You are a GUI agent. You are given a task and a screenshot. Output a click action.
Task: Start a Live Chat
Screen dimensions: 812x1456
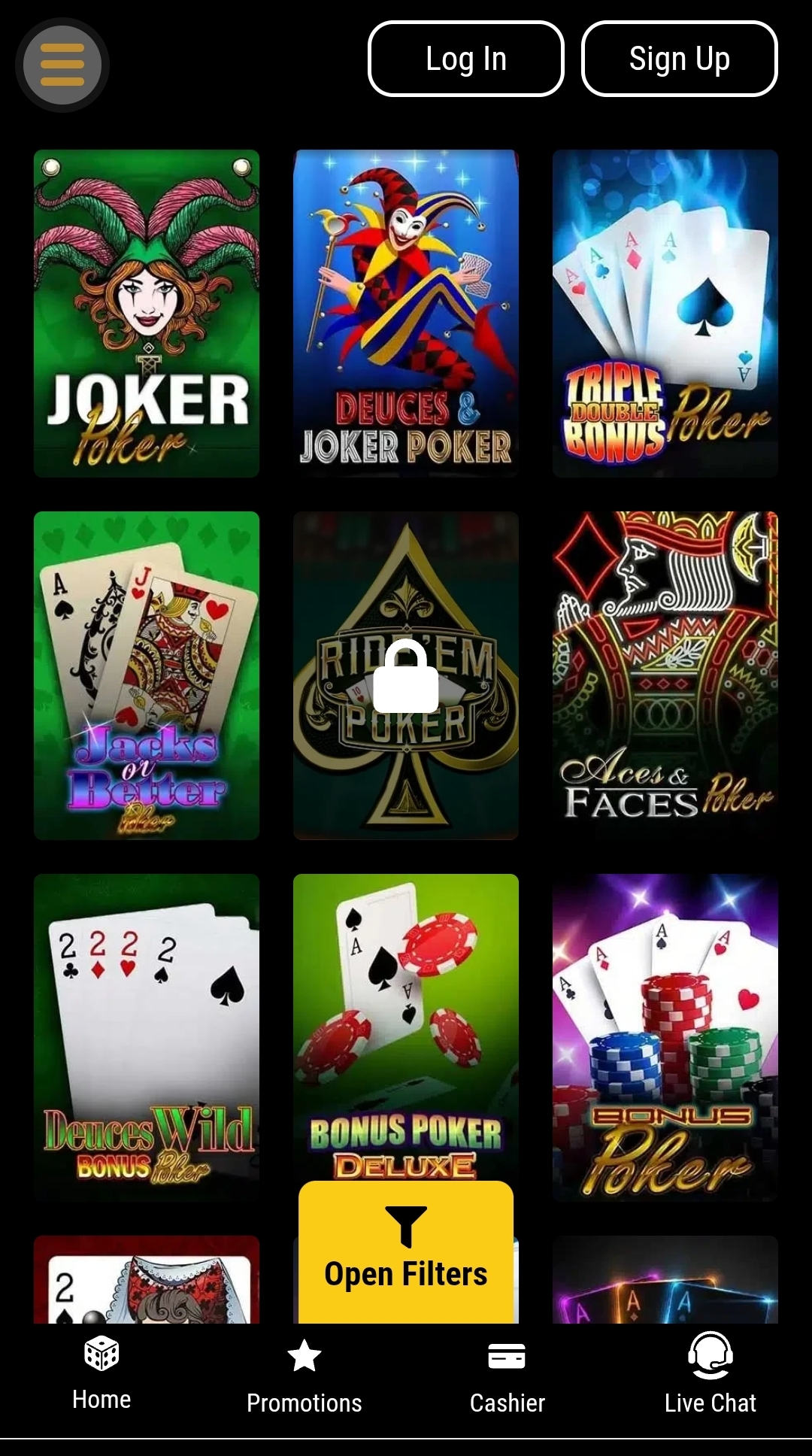coord(710,1375)
